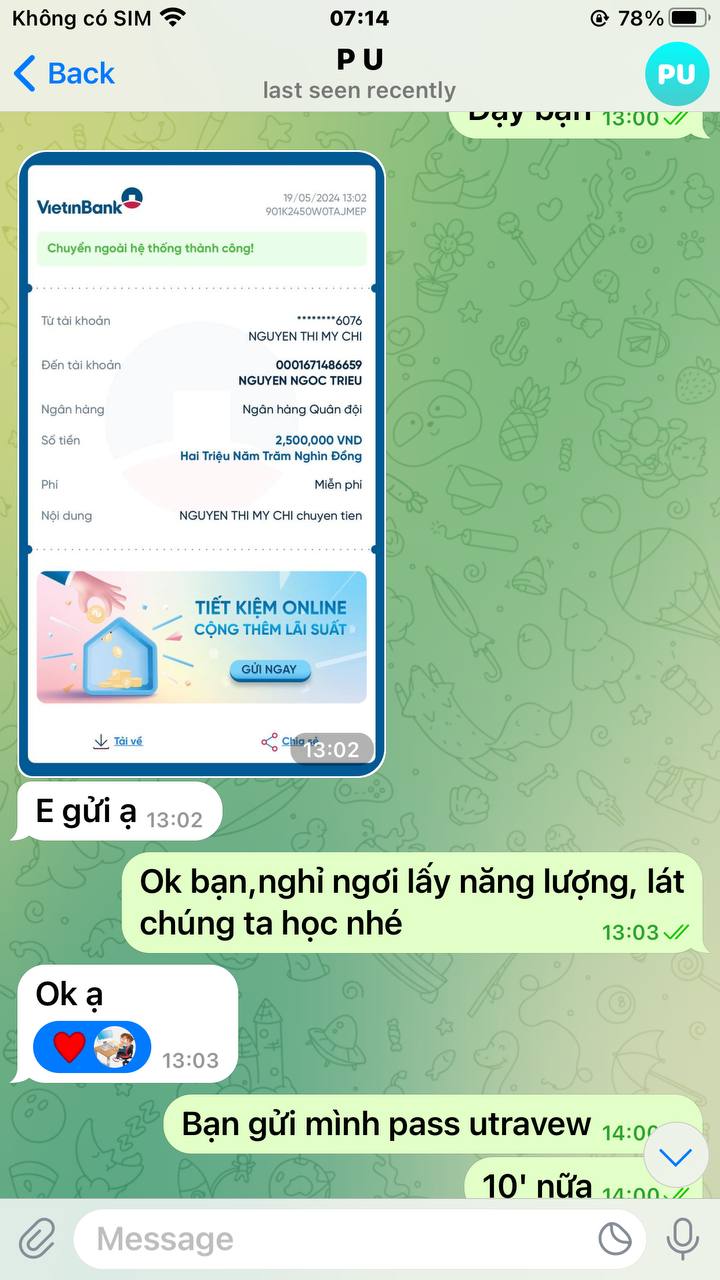
Task: Jump to latest messages with down arrow
Action: [x=676, y=1157]
